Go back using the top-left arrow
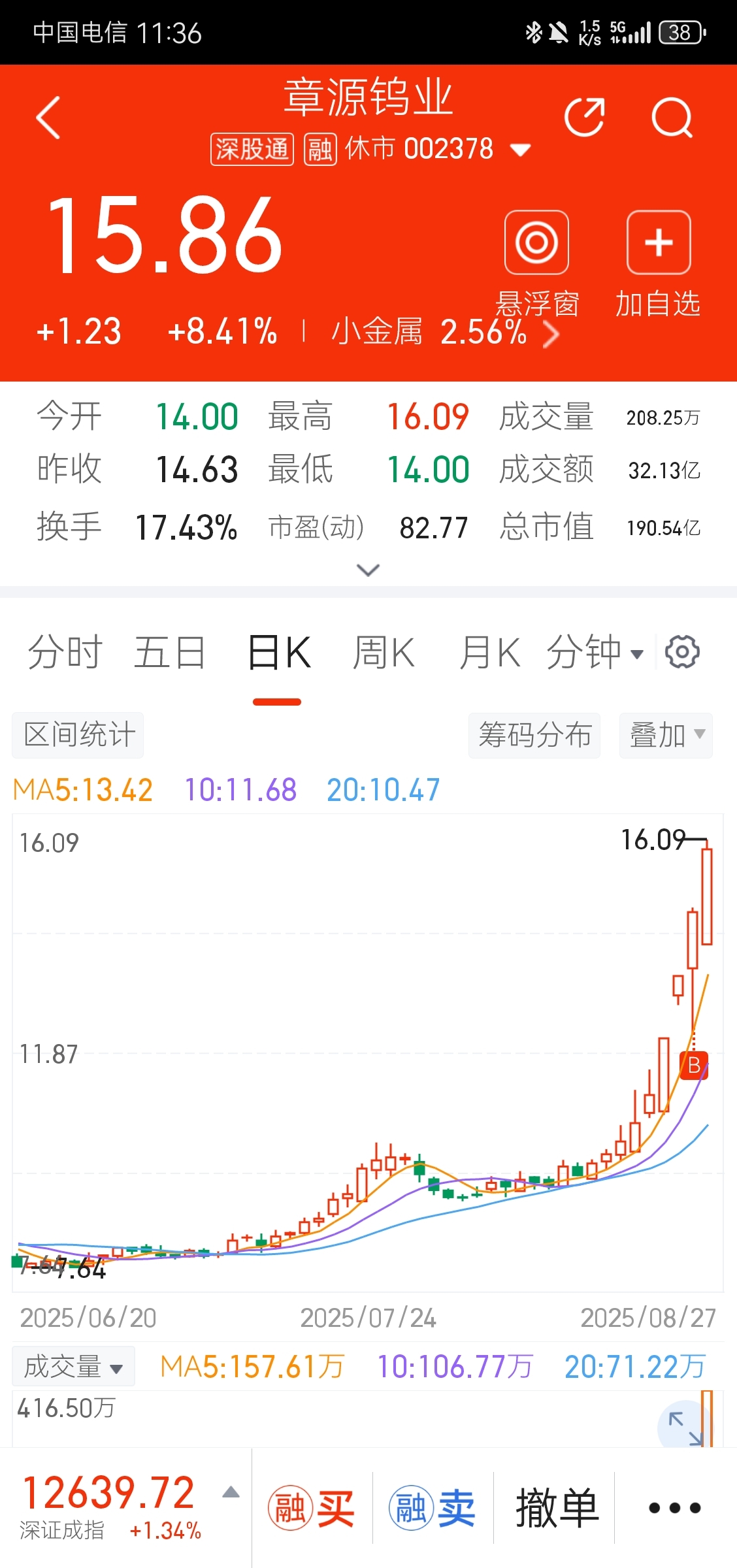Image resolution: width=737 pixels, height=1568 pixels. (48, 118)
